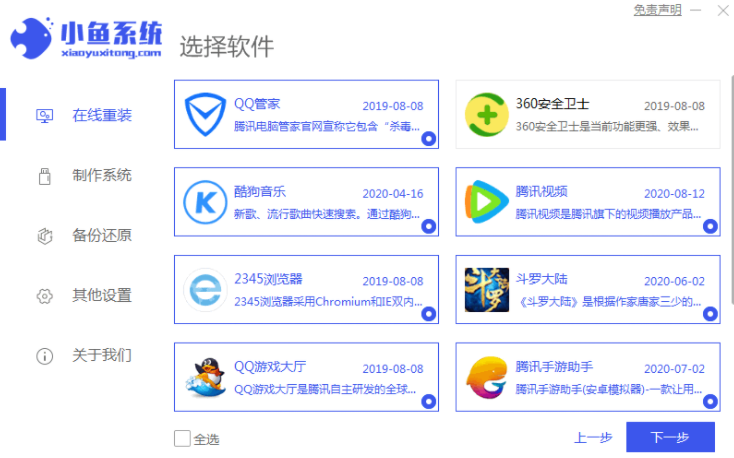Select the 酷狗音乐 card

click(x=306, y=201)
